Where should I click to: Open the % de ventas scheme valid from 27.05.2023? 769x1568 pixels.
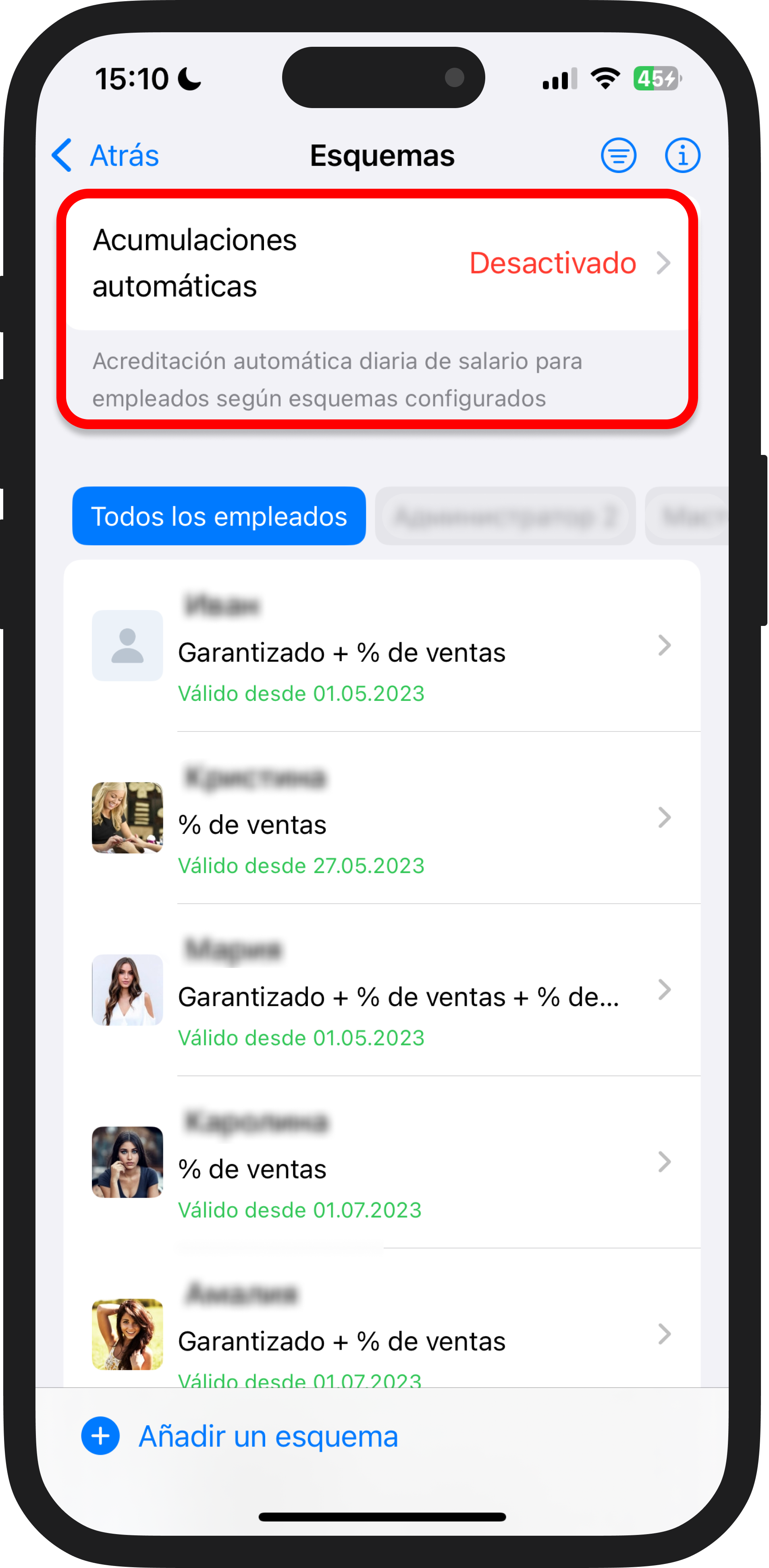[381, 825]
